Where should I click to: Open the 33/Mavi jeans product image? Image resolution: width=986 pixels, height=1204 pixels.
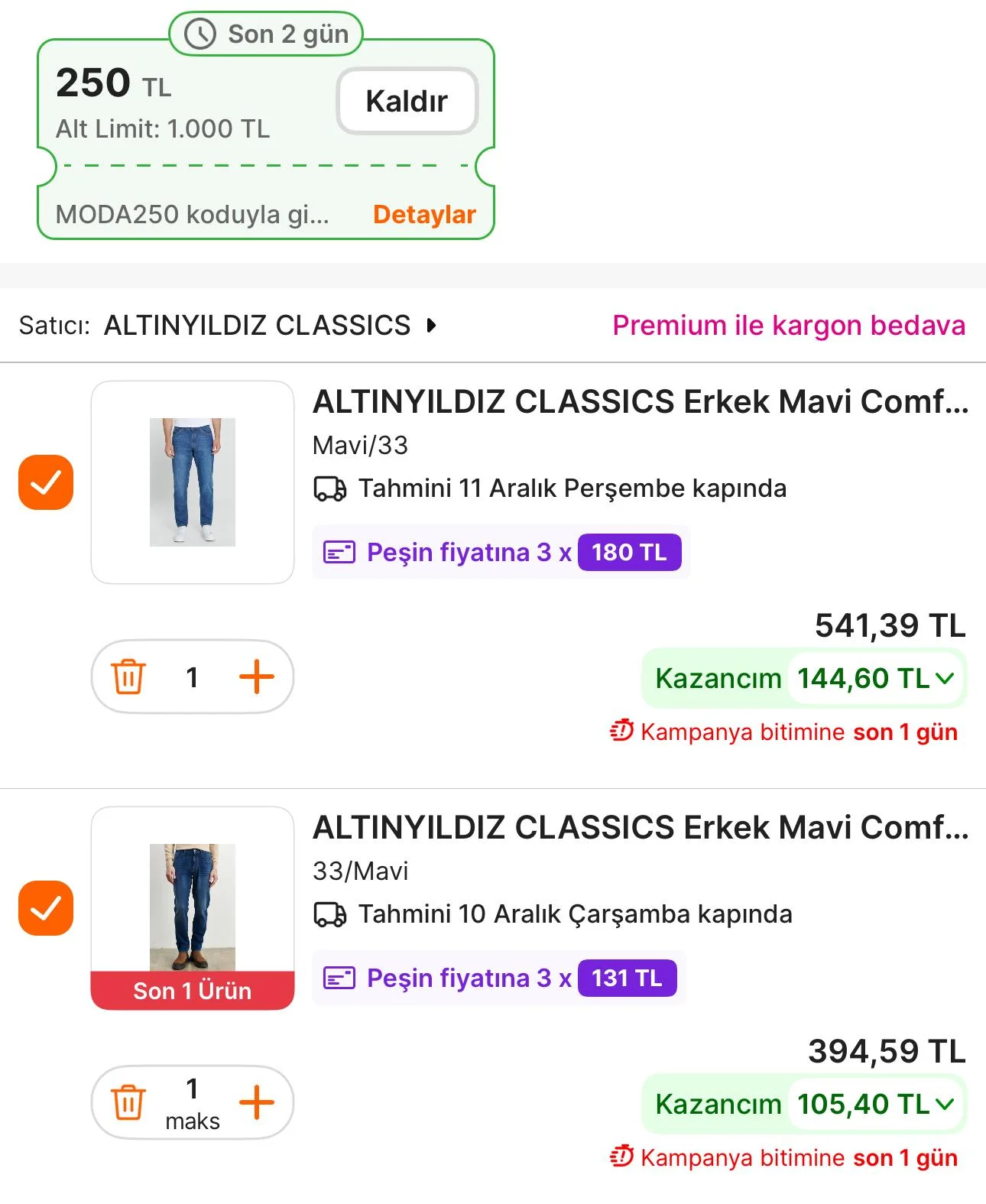(x=193, y=907)
